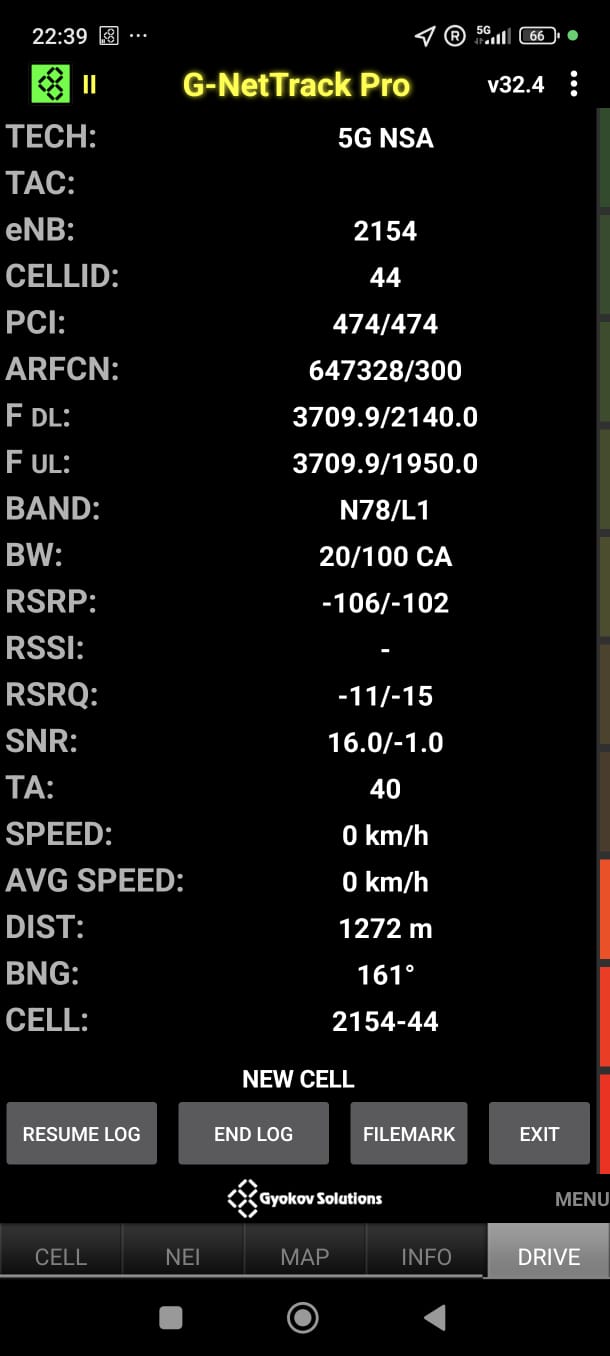Open the MAP tab
The image size is (610, 1356).
(305, 1257)
